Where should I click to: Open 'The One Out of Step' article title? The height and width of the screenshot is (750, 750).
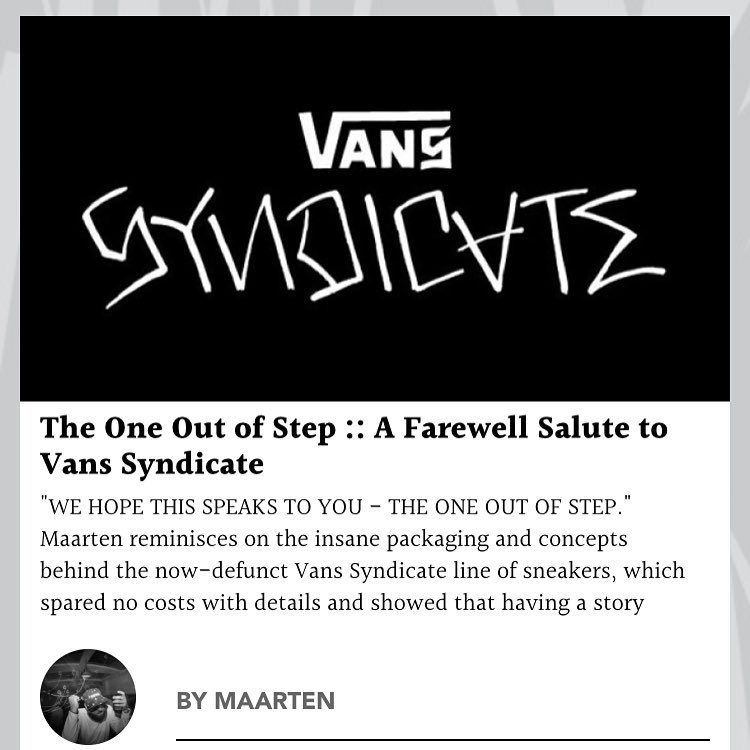(353, 445)
